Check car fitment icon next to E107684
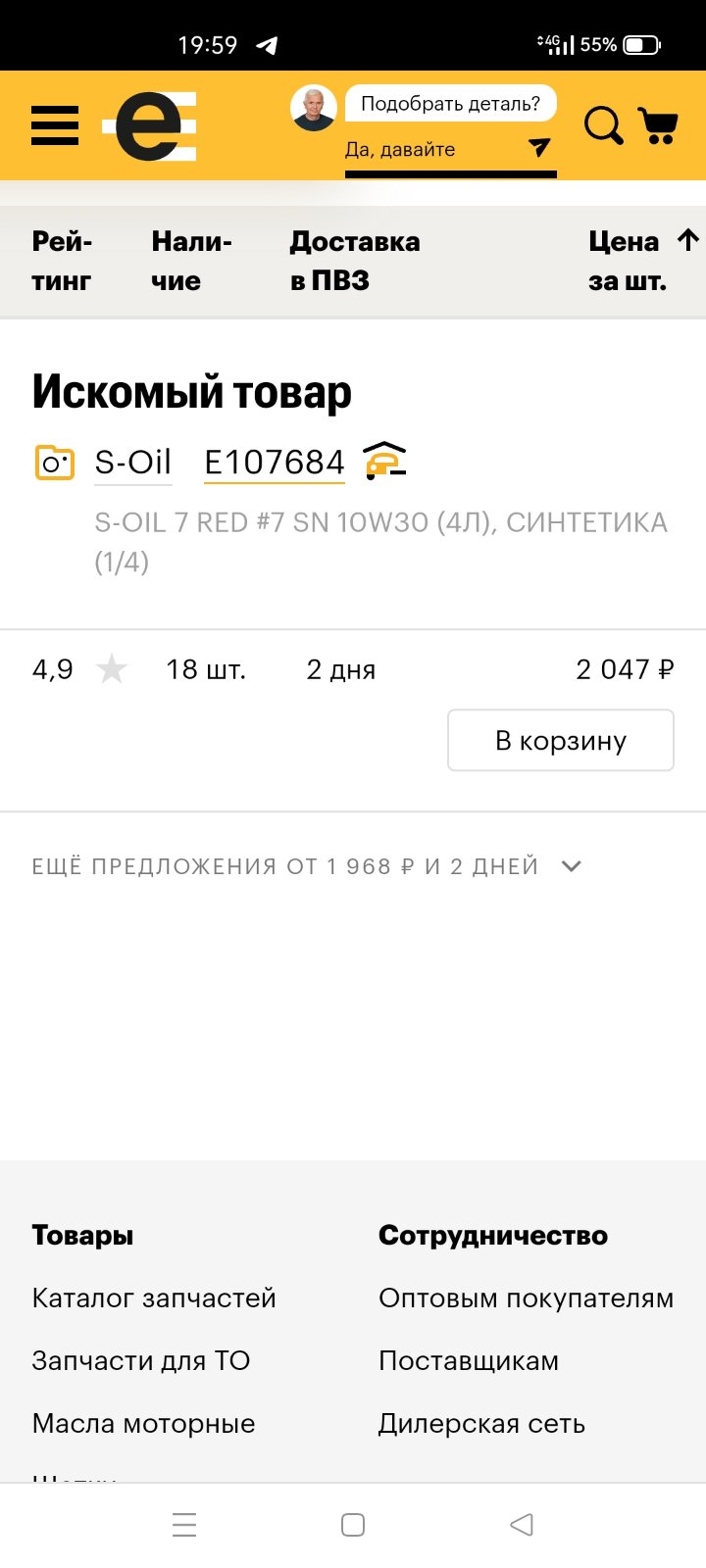This screenshot has width=706, height=1568. [384, 461]
